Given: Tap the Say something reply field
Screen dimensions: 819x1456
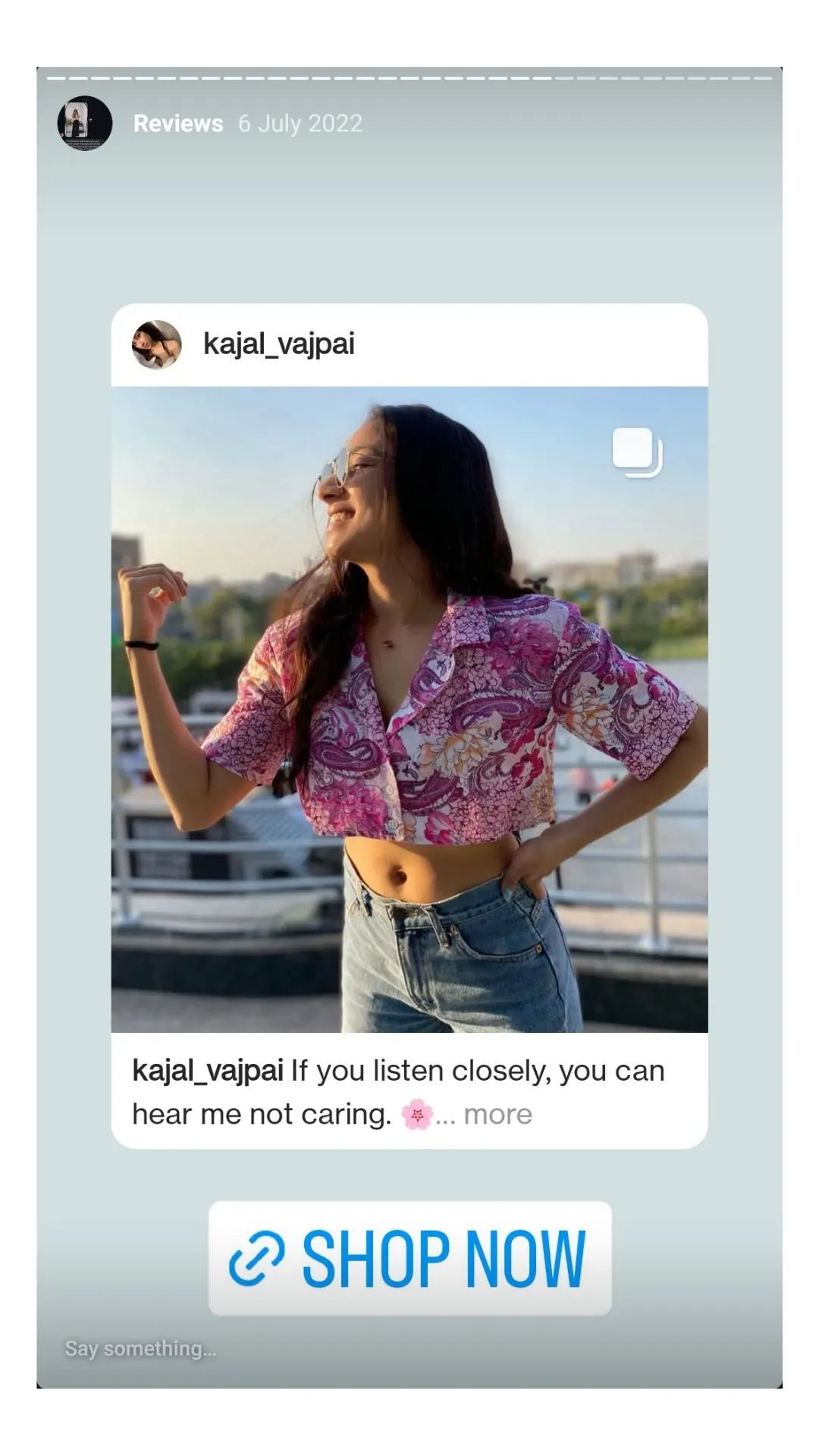Looking at the screenshot, I should (x=141, y=1348).
